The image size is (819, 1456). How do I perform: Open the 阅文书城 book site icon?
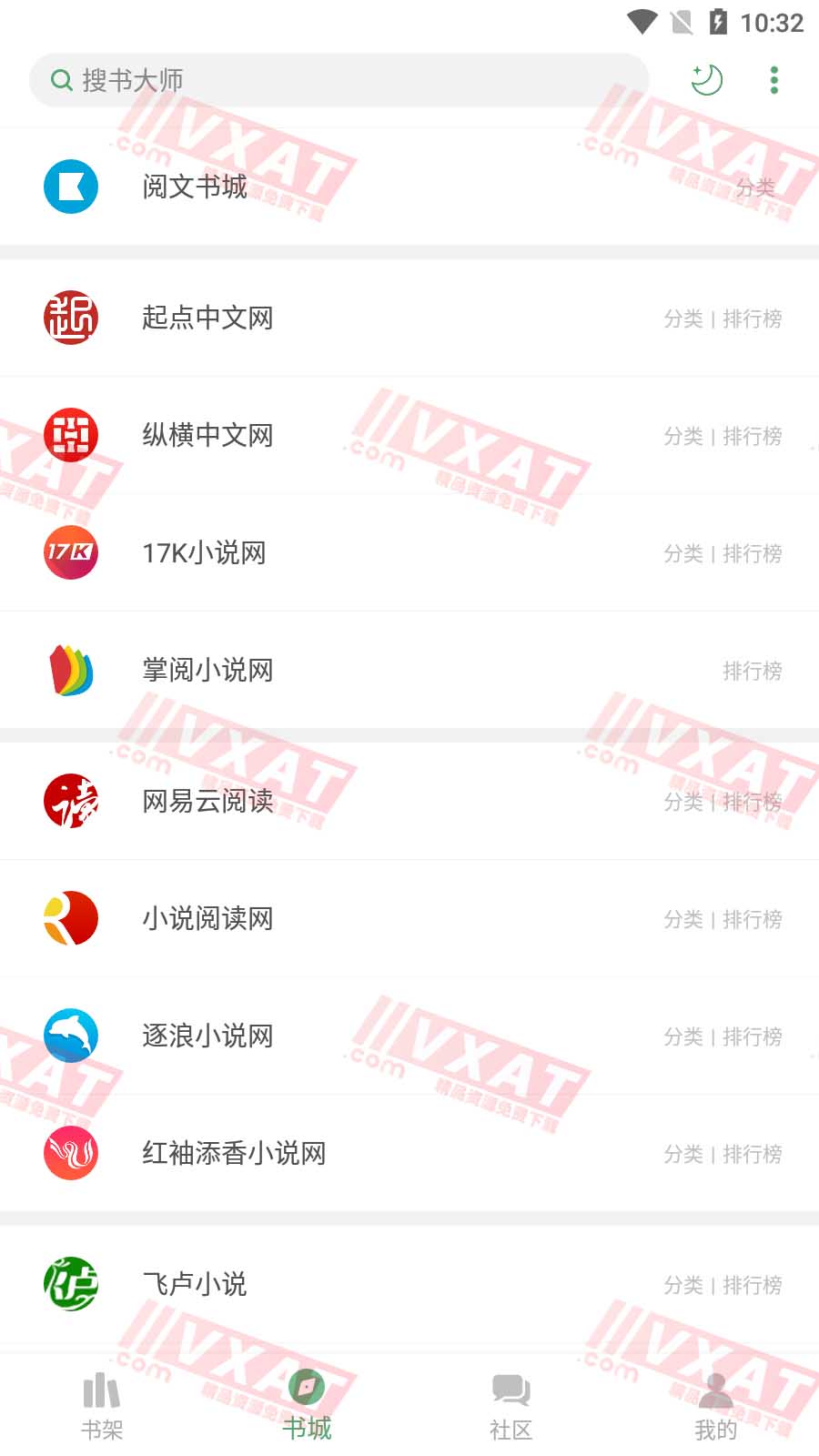tap(71, 187)
